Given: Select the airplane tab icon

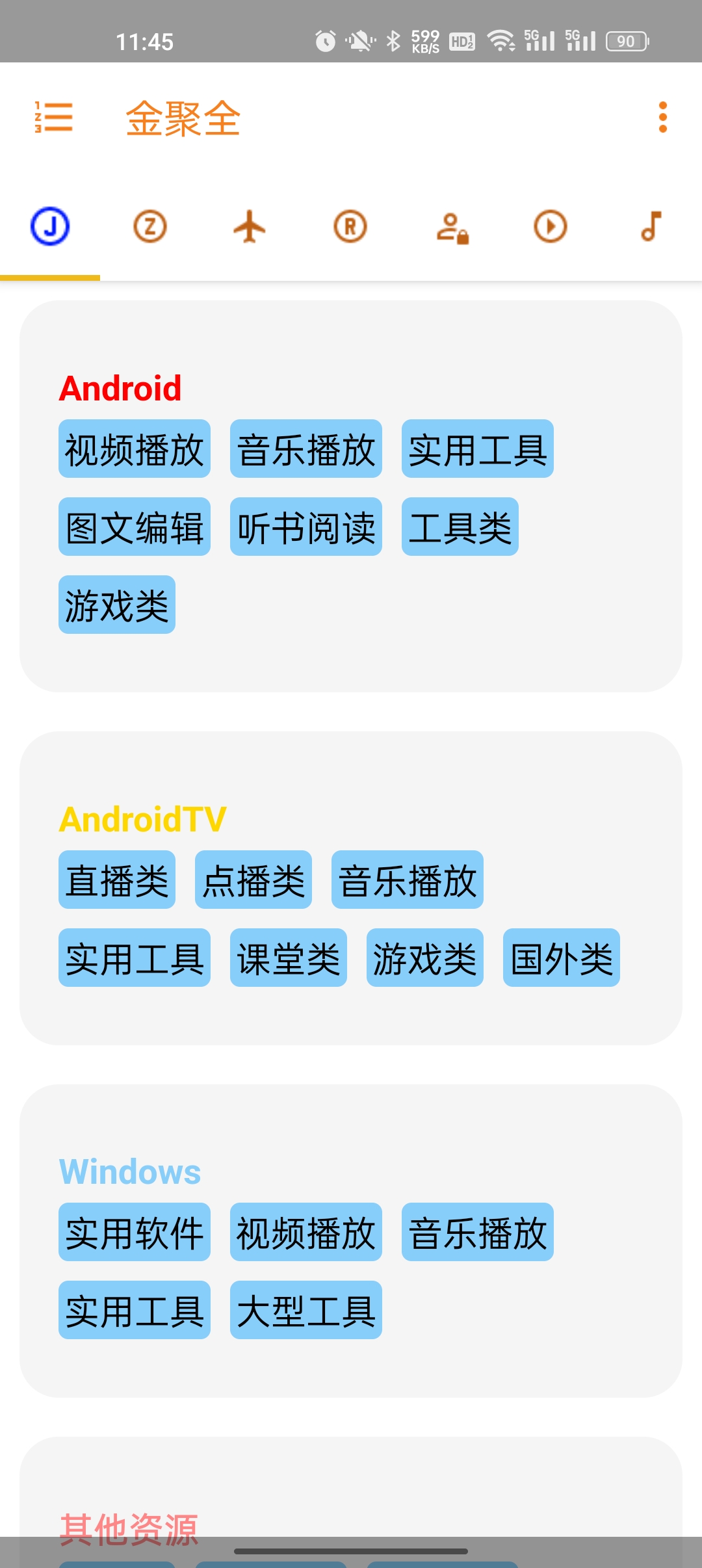Looking at the screenshot, I should [x=250, y=228].
